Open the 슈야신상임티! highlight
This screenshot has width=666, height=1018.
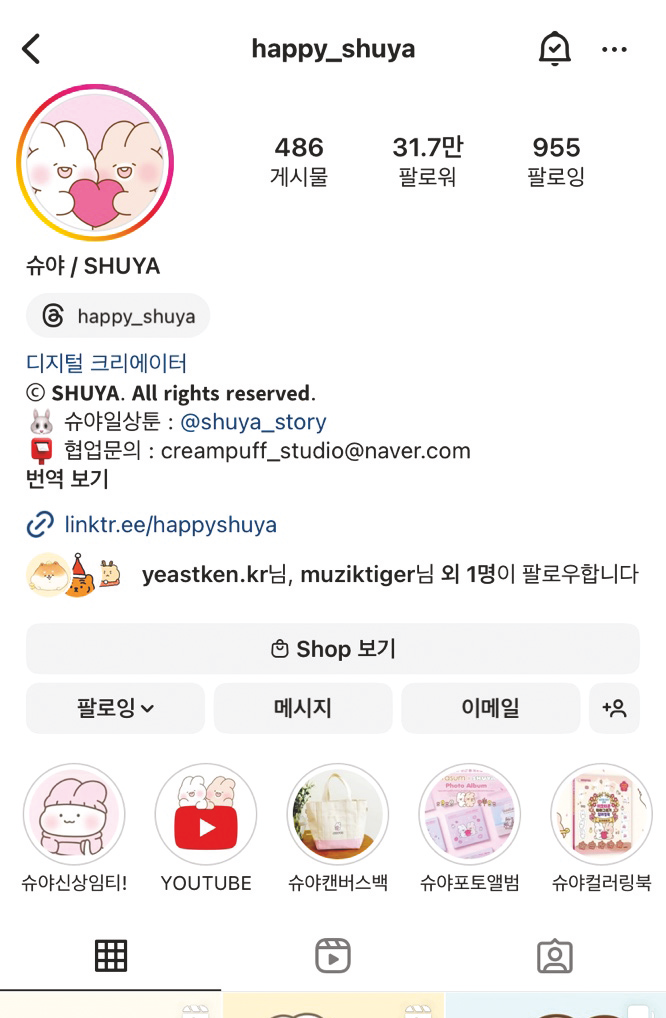point(74,814)
